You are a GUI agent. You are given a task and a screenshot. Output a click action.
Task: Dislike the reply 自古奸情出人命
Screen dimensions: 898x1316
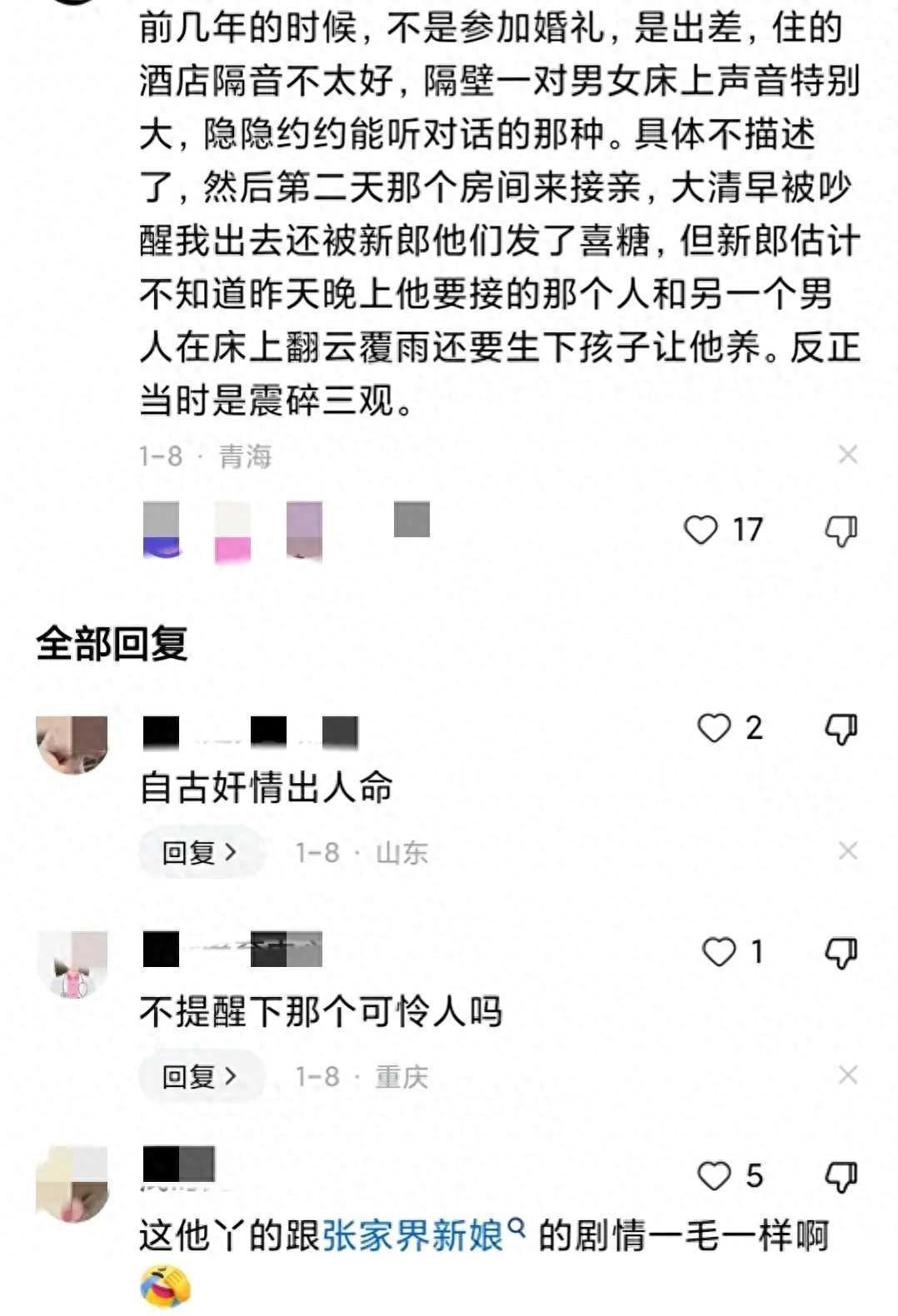pyautogui.click(x=841, y=729)
